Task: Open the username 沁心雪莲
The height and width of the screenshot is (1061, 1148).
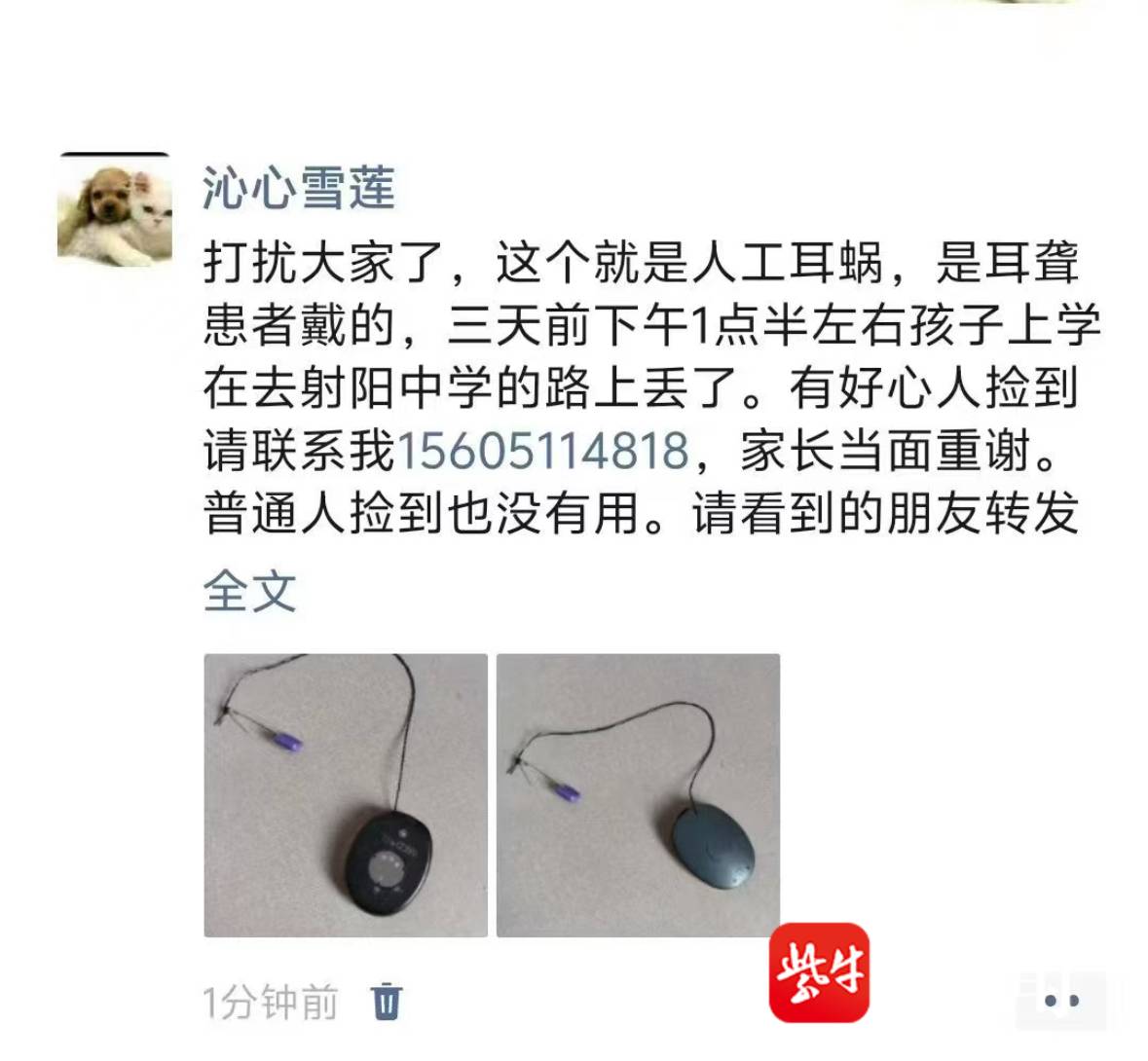Action: point(298,188)
